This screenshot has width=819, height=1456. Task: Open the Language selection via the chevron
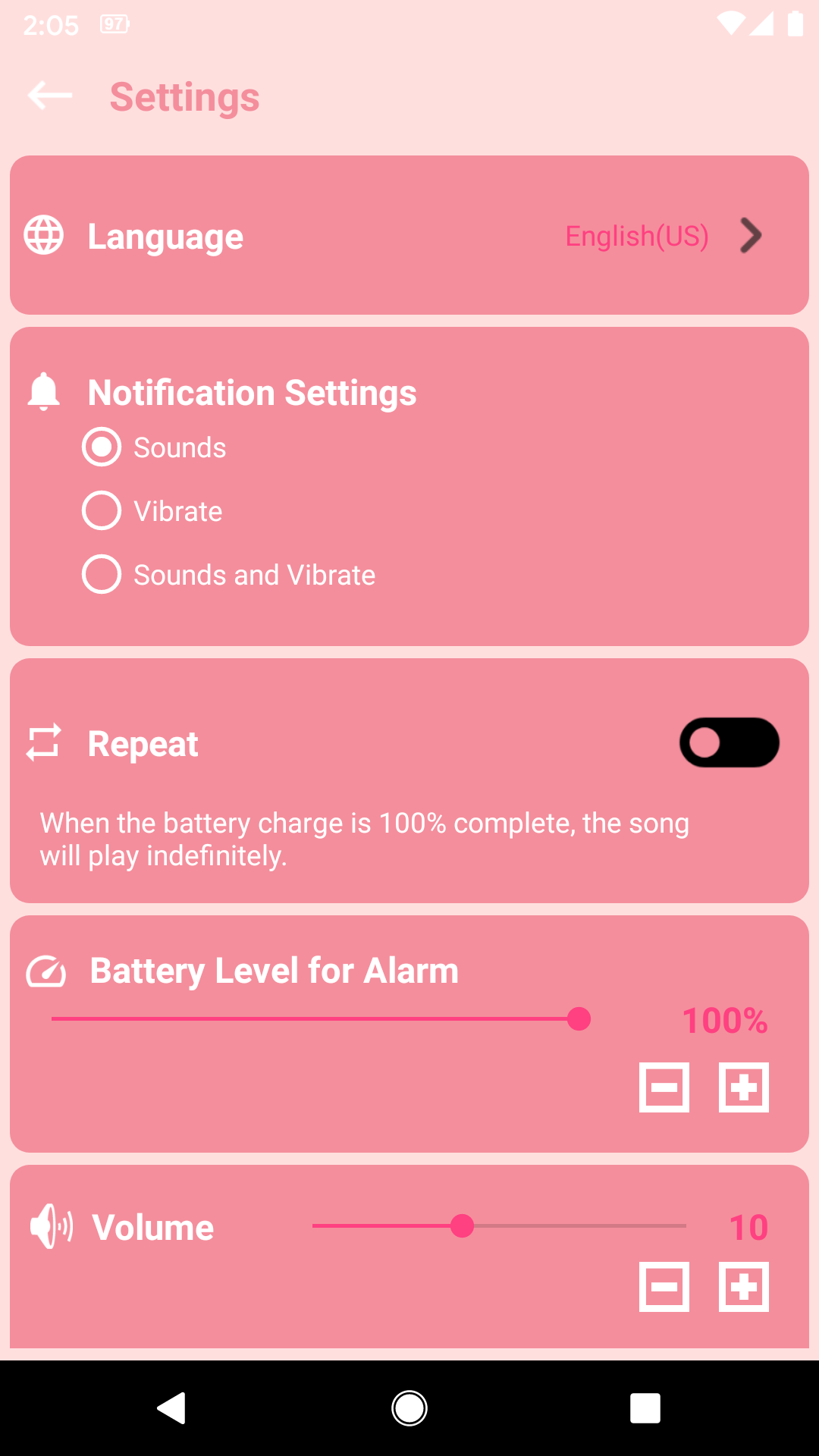tap(749, 236)
